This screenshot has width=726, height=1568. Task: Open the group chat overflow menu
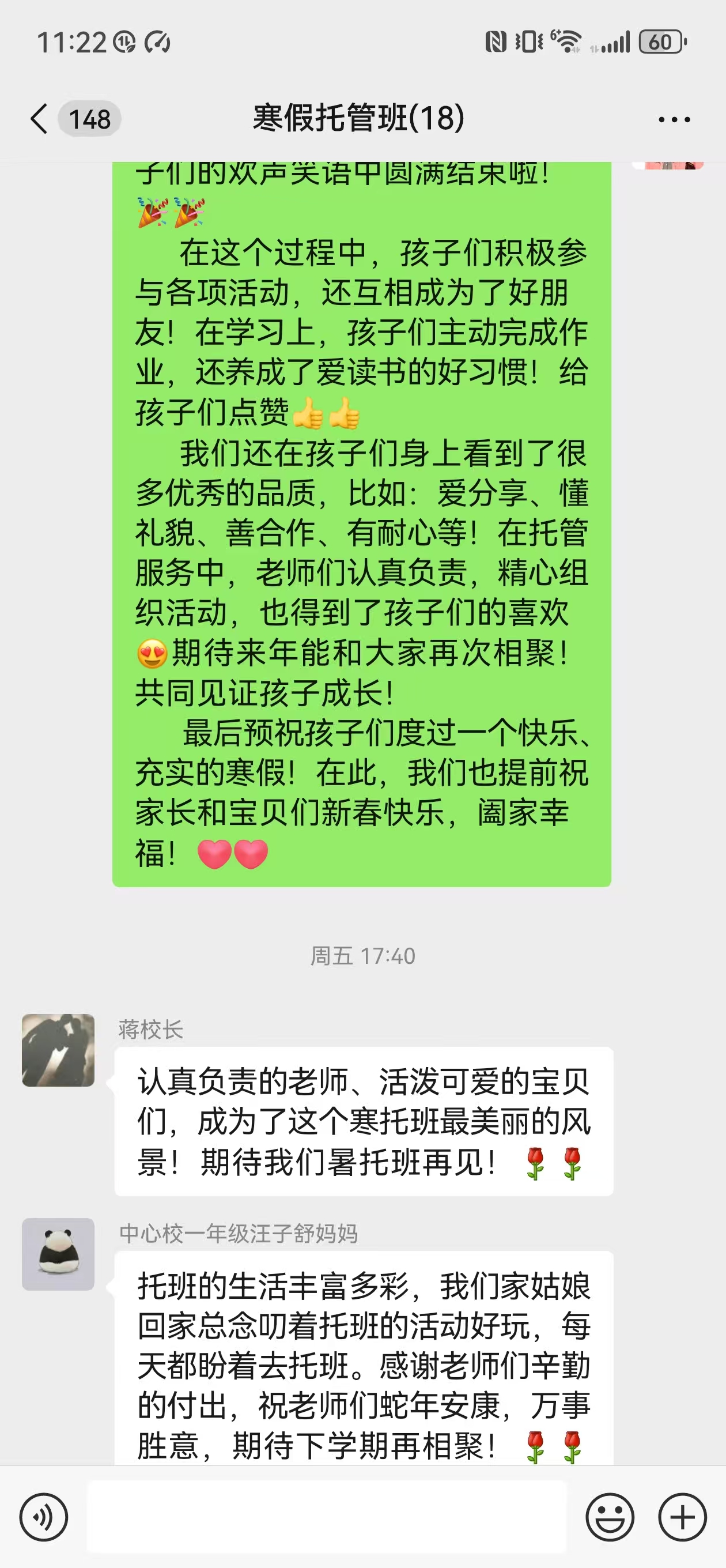click(x=674, y=119)
